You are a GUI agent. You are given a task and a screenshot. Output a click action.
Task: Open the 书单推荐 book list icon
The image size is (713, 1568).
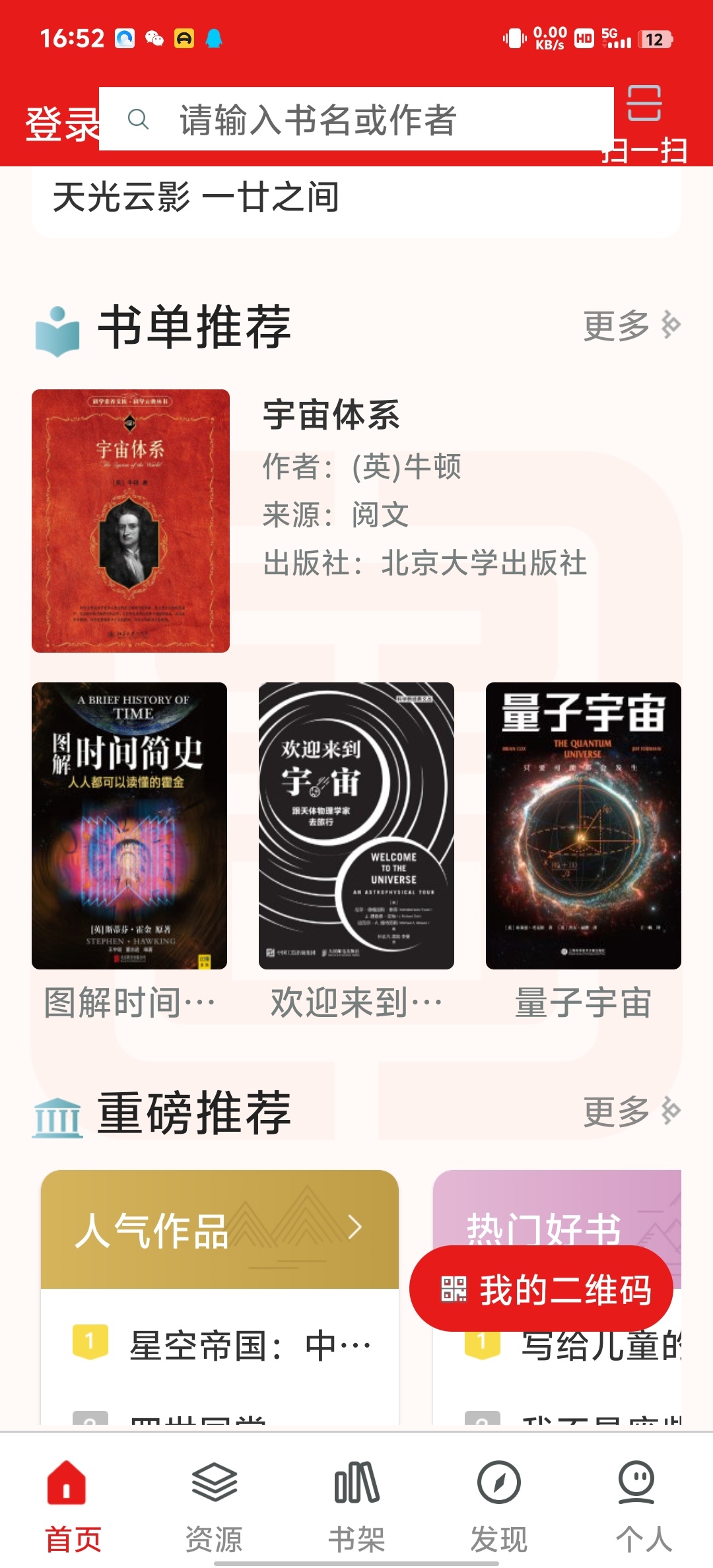coord(56,327)
